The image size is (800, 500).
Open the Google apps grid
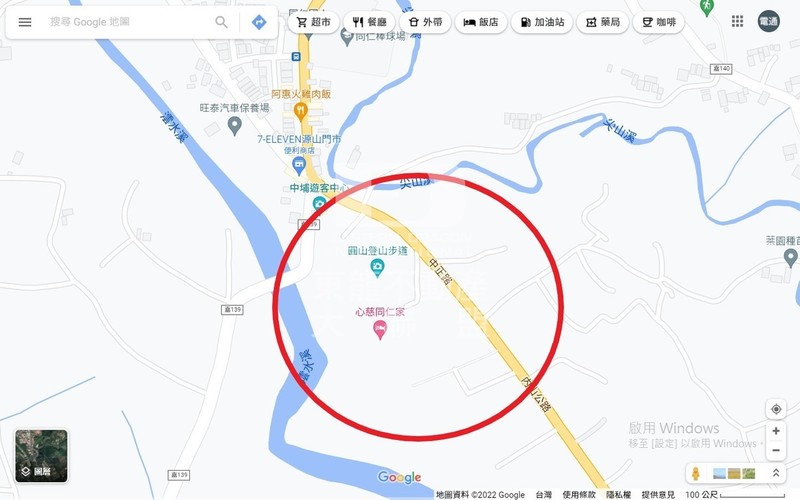tap(737, 21)
